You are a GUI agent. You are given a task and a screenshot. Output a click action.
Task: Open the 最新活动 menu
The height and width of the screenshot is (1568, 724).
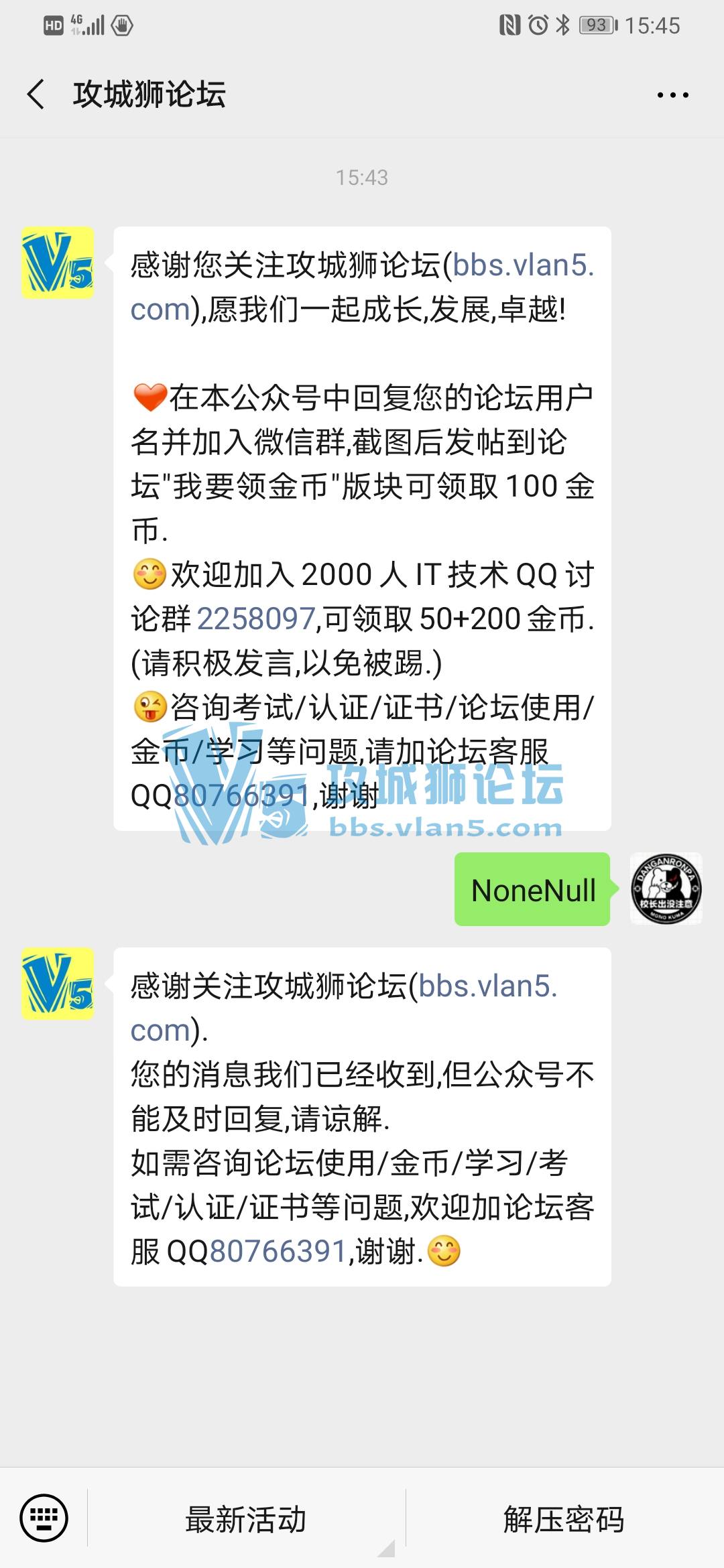tap(246, 1518)
